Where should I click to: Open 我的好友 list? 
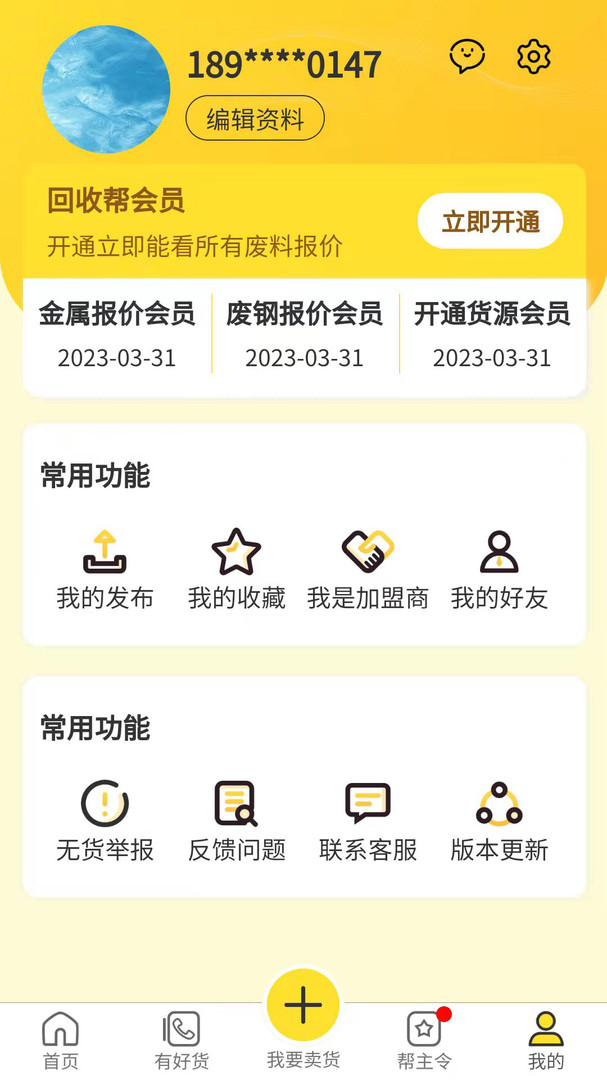coord(499,568)
